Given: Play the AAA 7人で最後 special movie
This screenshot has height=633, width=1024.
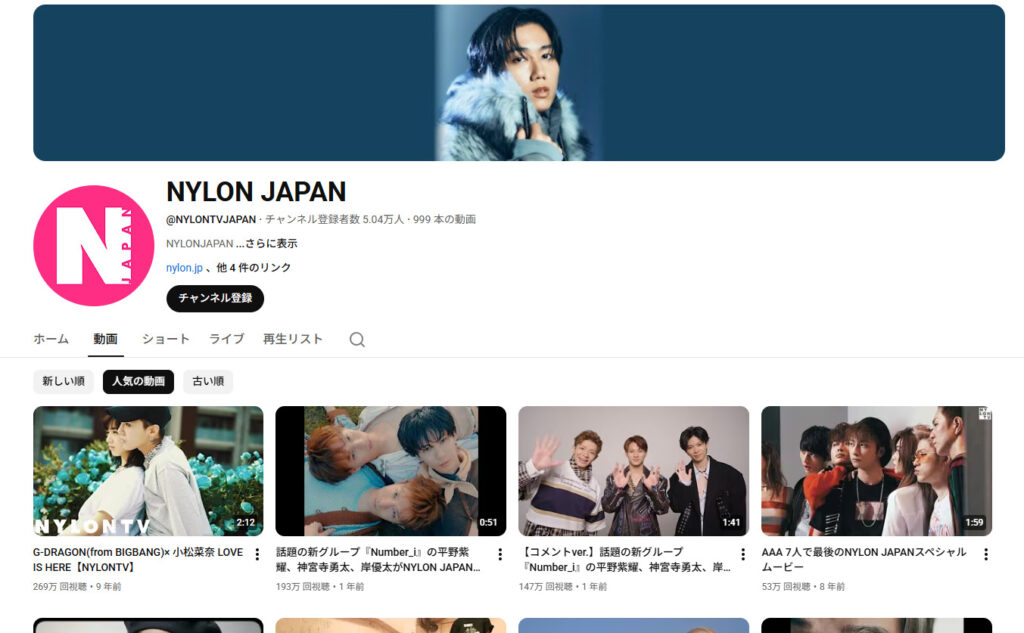Looking at the screenshot, I should coord(876,471).
